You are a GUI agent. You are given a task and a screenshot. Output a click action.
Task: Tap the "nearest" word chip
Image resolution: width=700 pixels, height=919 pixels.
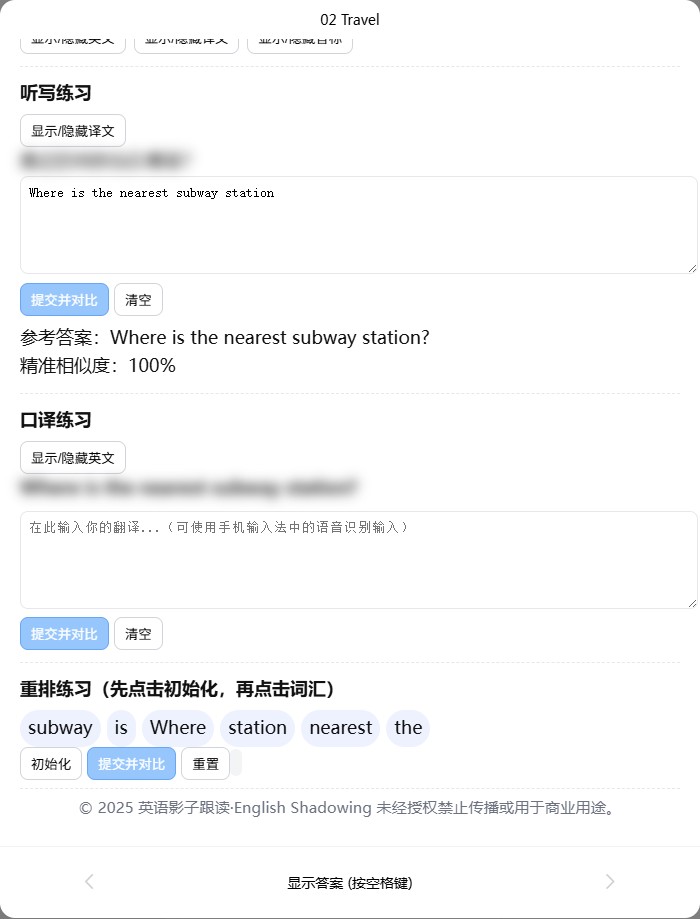coord(340,728)
